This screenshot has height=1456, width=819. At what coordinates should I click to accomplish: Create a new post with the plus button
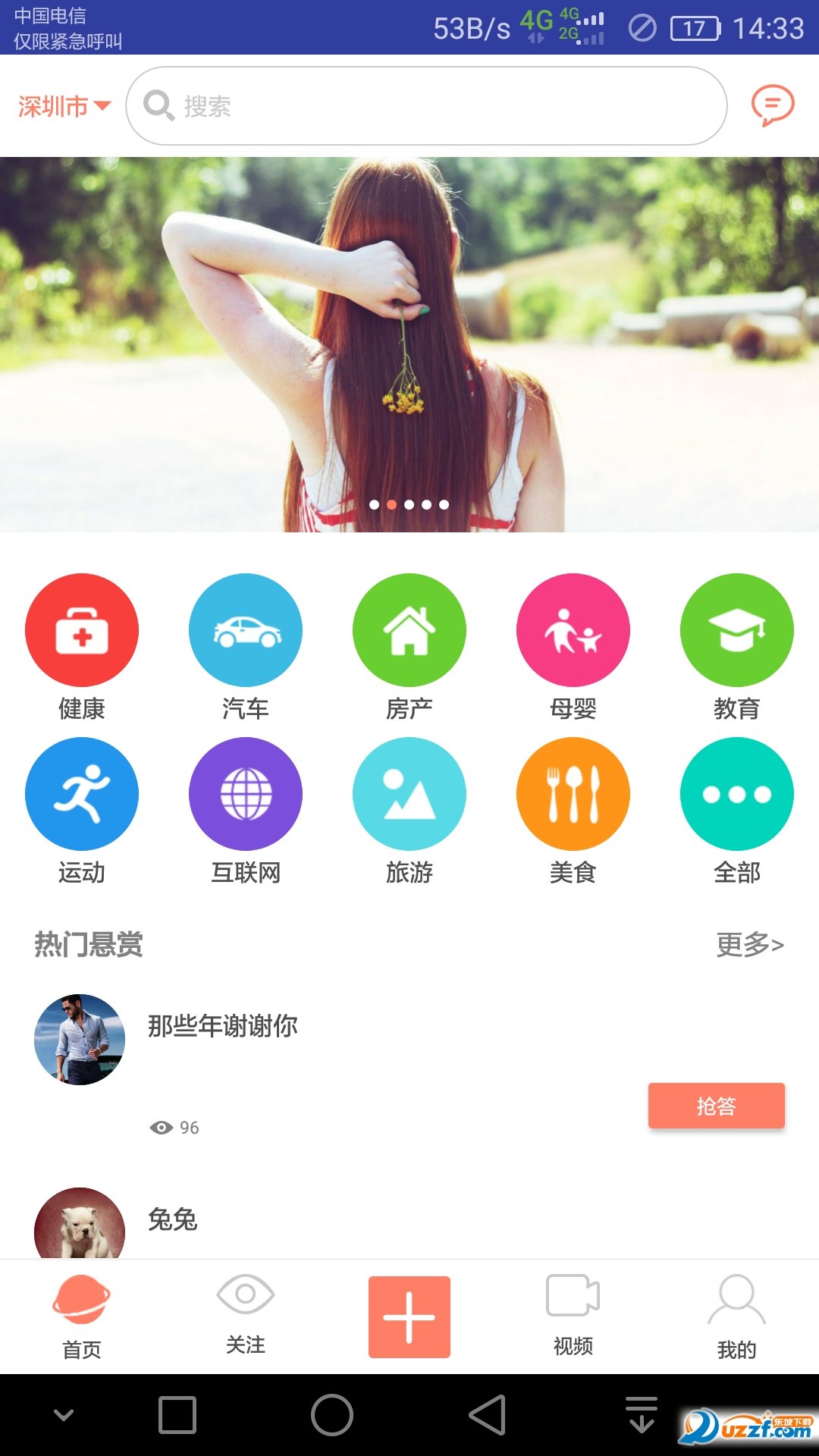(x=409, y=1317)
